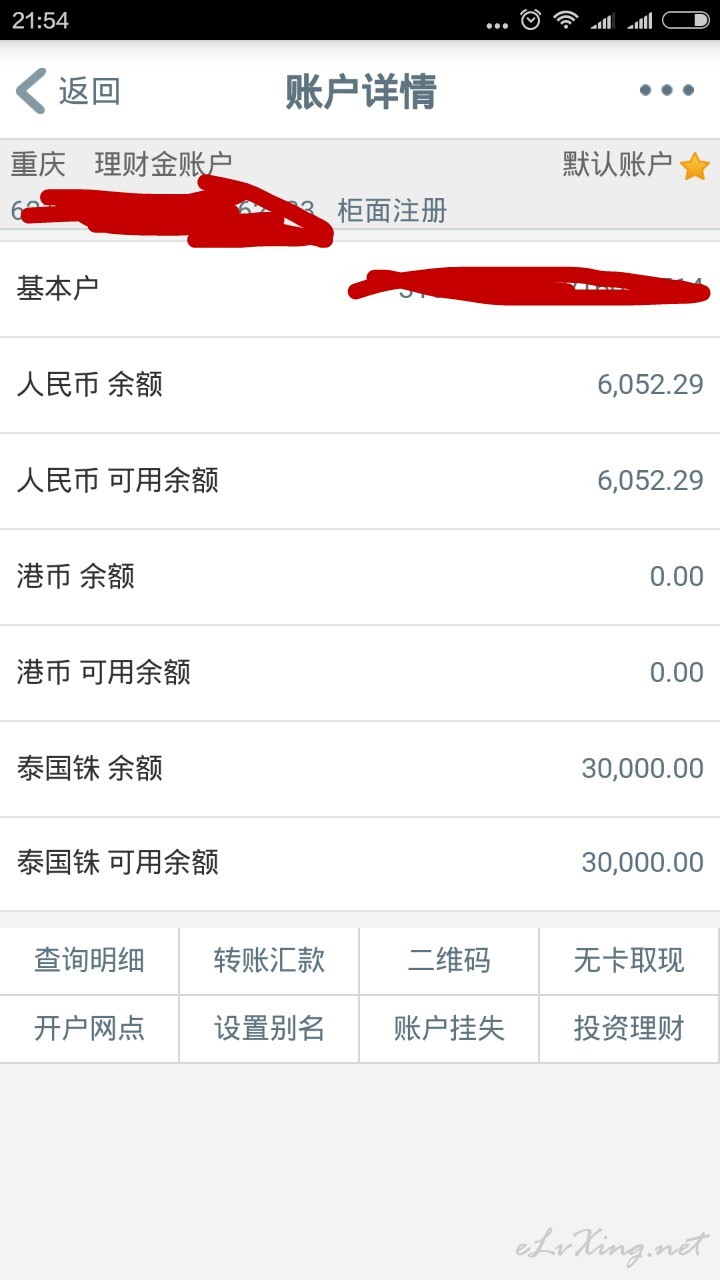Select 转账汇款 to transfer money
Image resolution: width=720 pixels, height=1280 pixels.
pyautogui.click(x=269, y=961)
